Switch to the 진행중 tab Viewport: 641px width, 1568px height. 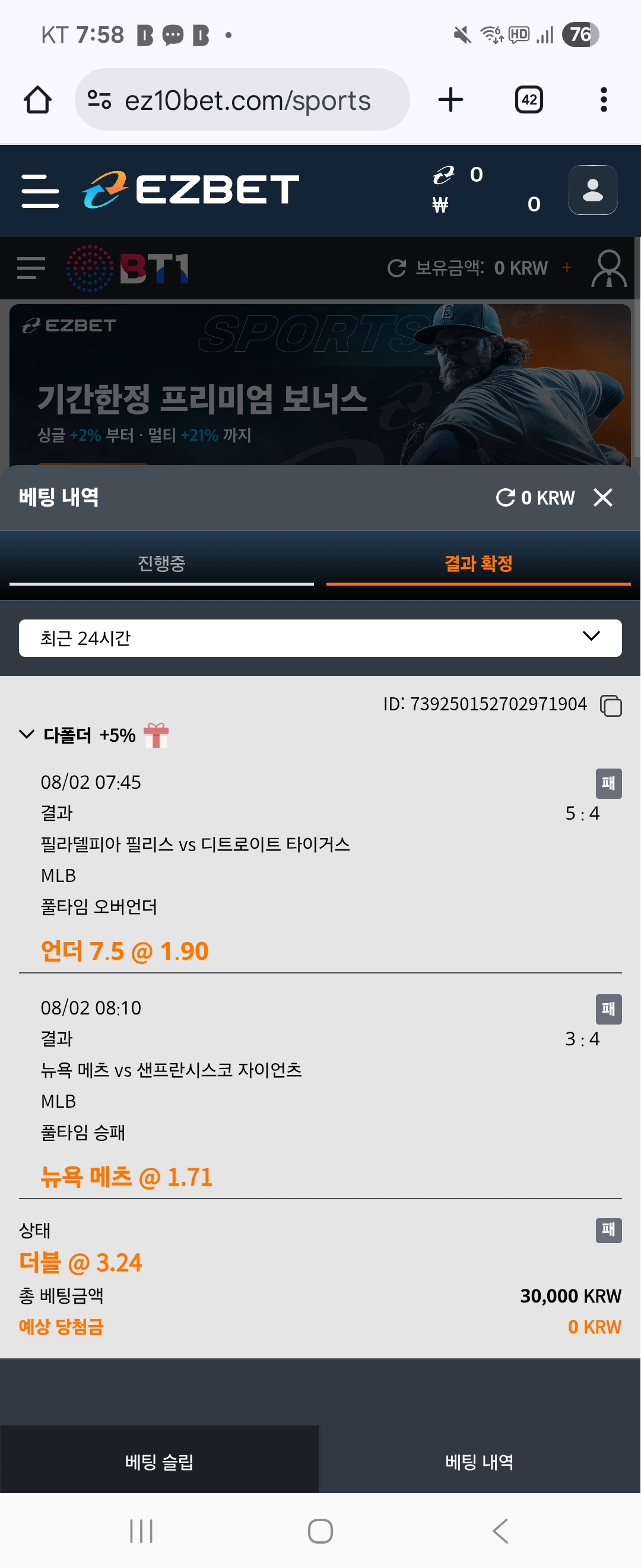(161, 563)
